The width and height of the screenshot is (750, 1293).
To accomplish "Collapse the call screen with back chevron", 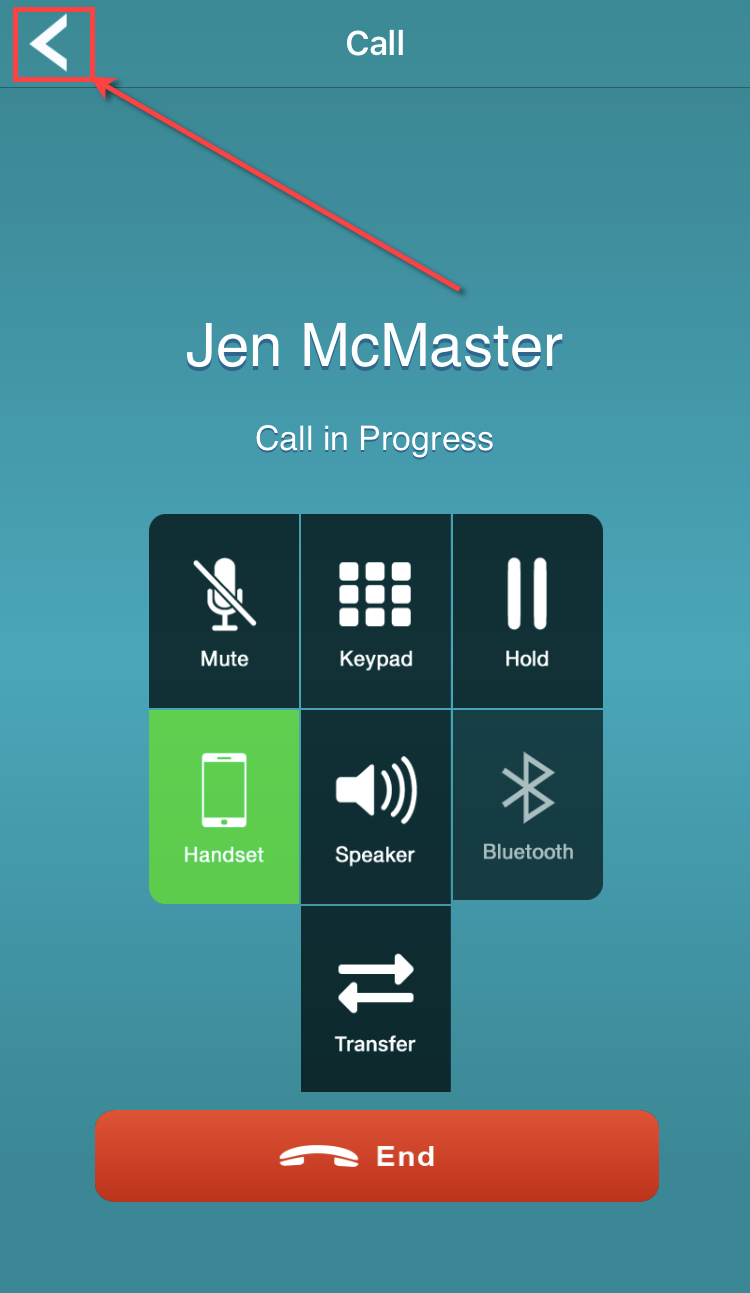I will coord(52,43).
